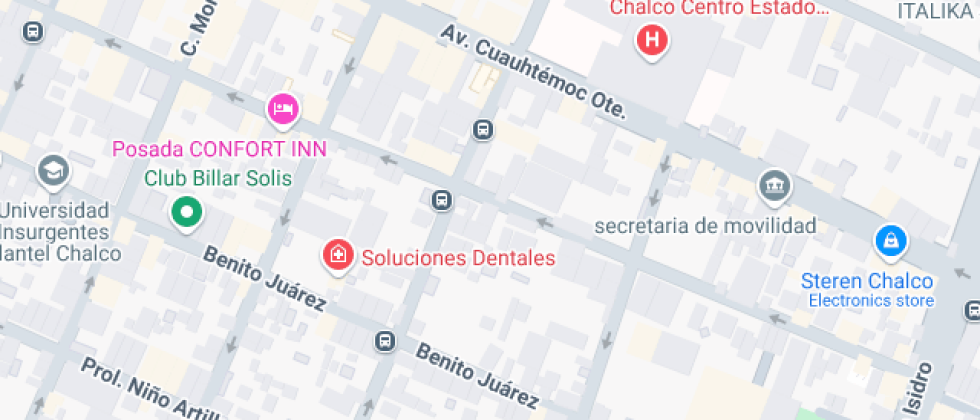Select the bus stop on Benito Juárez
The image size is (980, 420).
coord(385,341)
